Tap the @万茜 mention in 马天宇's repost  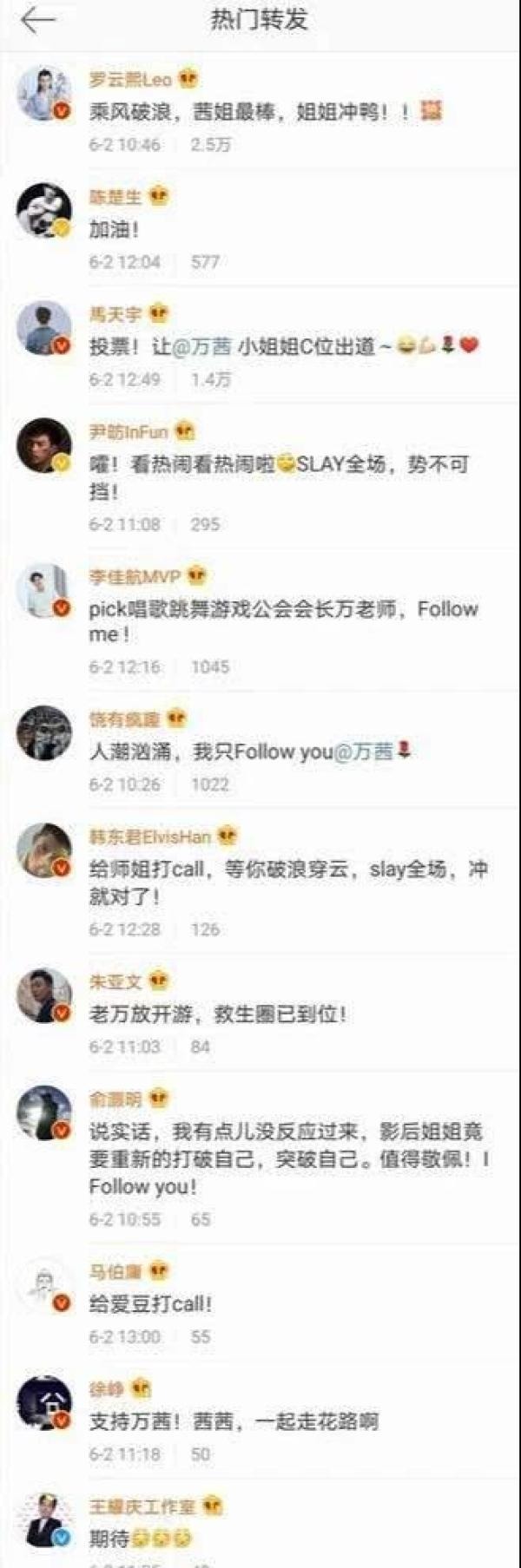click(201, 346)
